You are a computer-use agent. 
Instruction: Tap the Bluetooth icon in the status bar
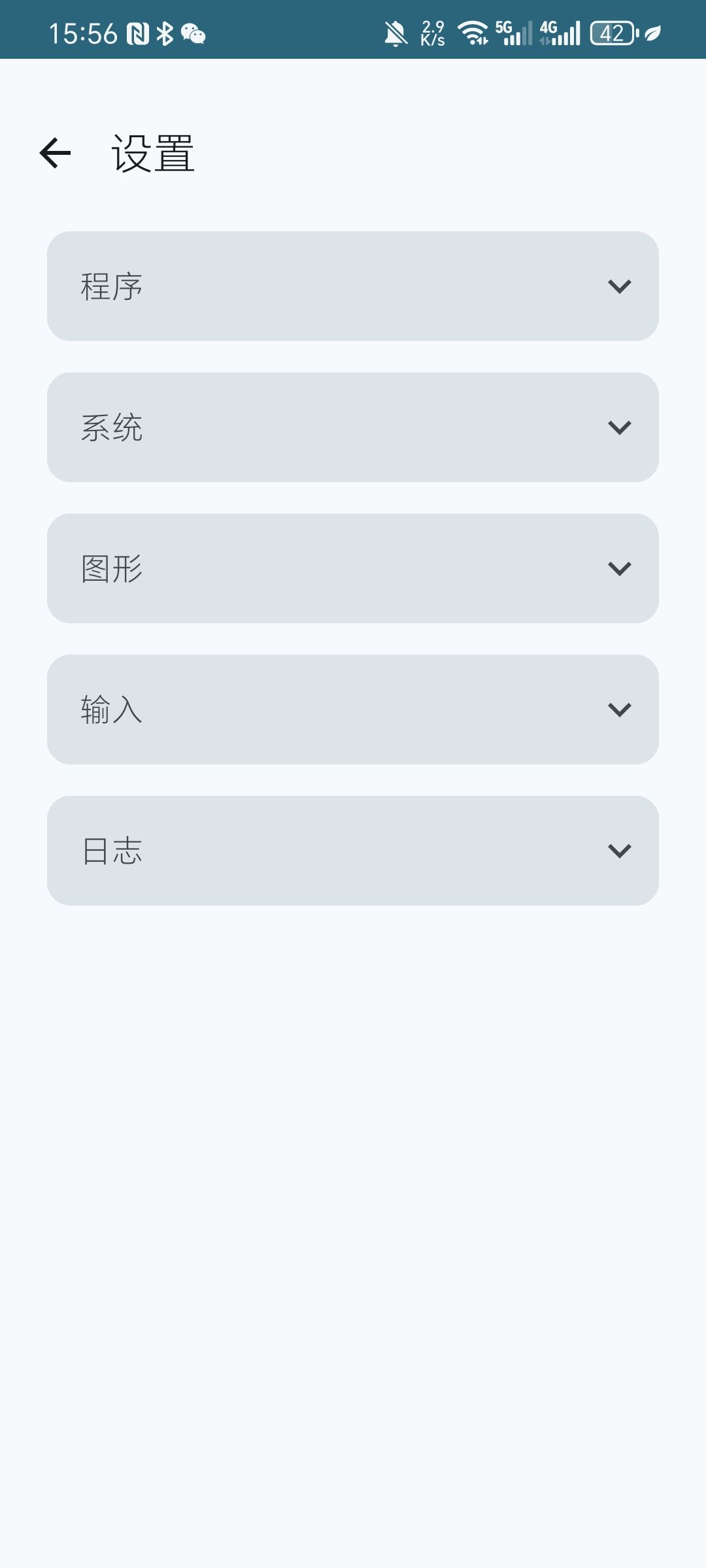pos(164,33)
